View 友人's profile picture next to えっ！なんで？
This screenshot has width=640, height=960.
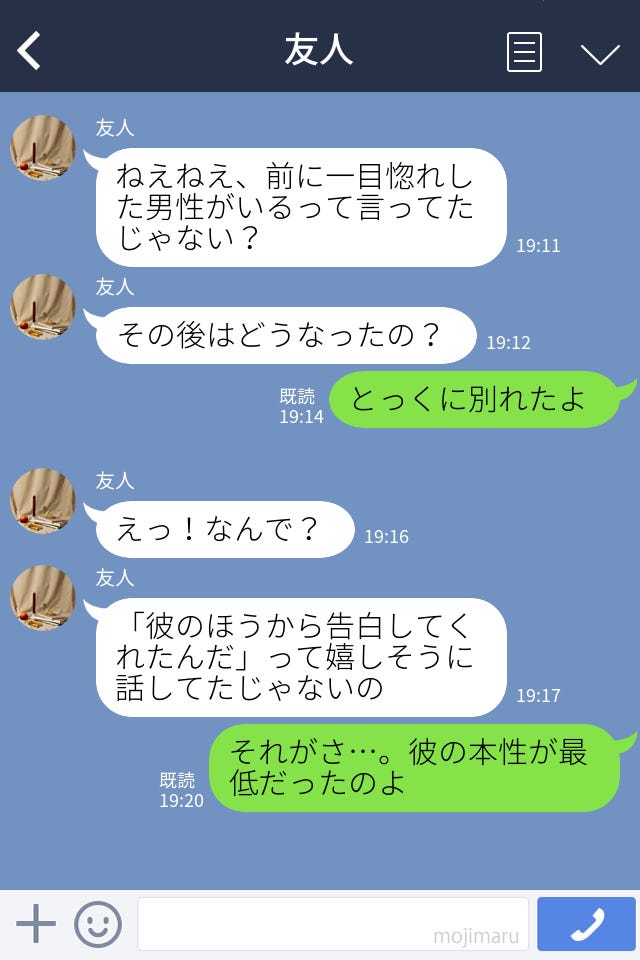43,501
